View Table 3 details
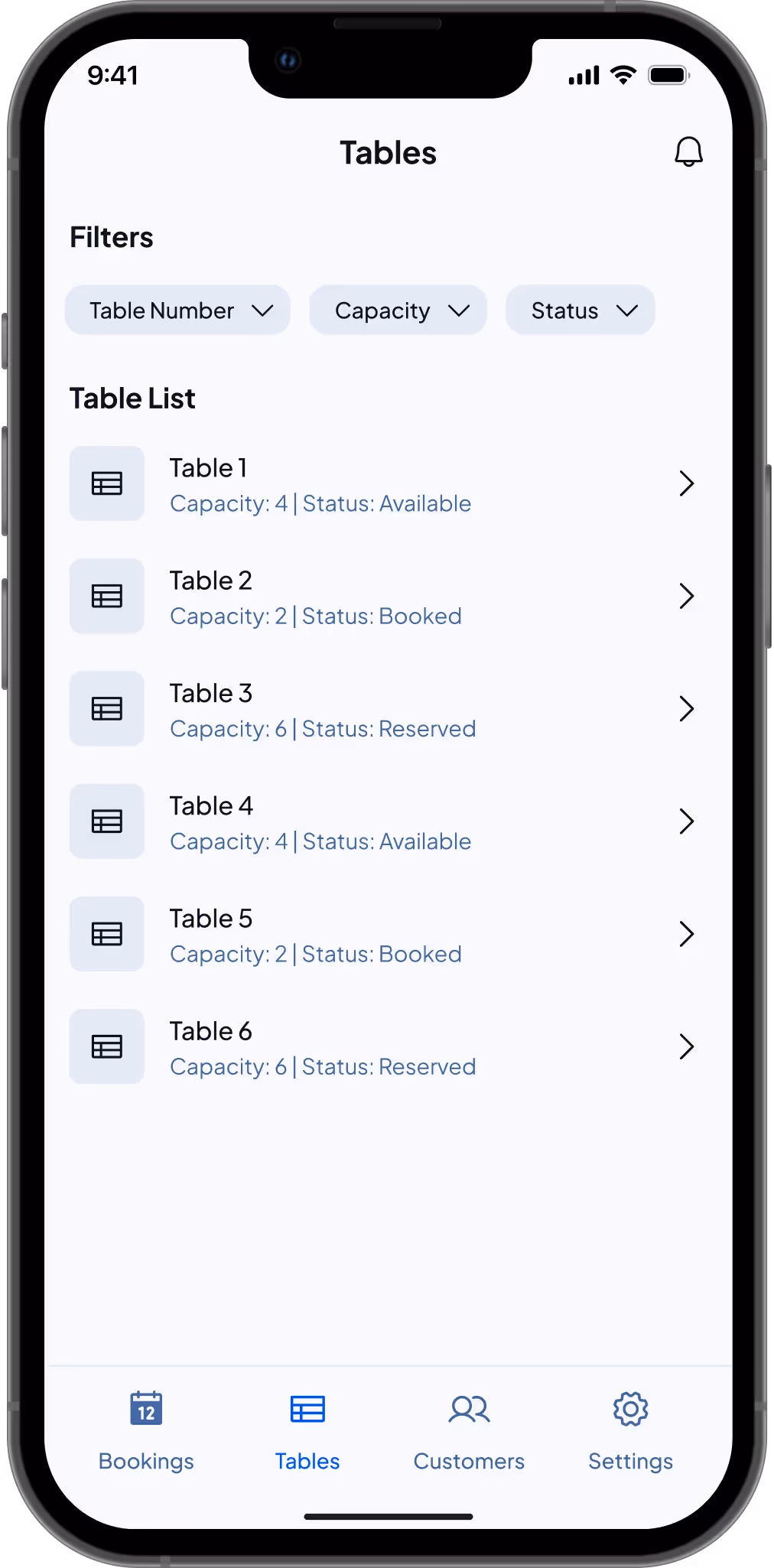This screenshot has width=774, height=1568. pyautogui.click(x=386, y=709)
